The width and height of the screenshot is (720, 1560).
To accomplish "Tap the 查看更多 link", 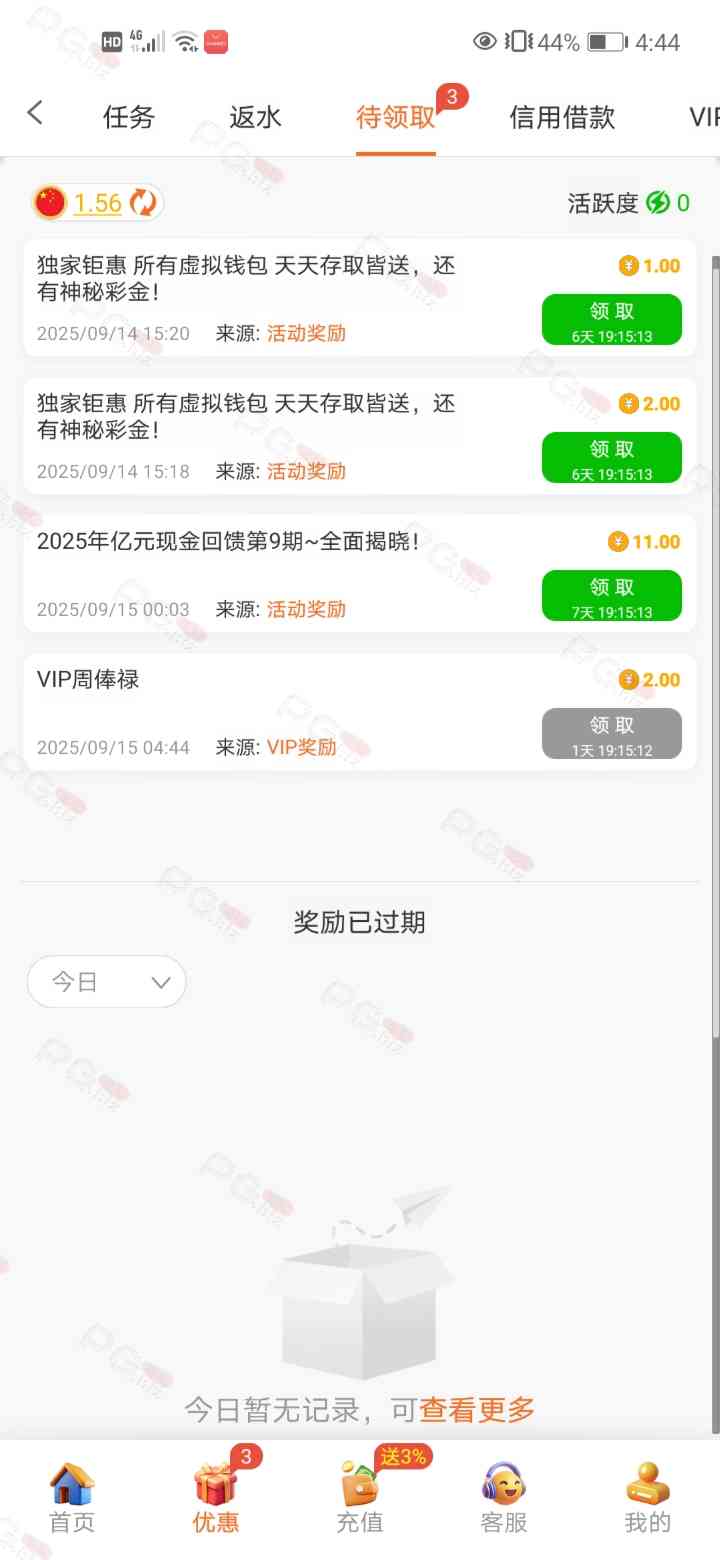I will (477, 1410).
